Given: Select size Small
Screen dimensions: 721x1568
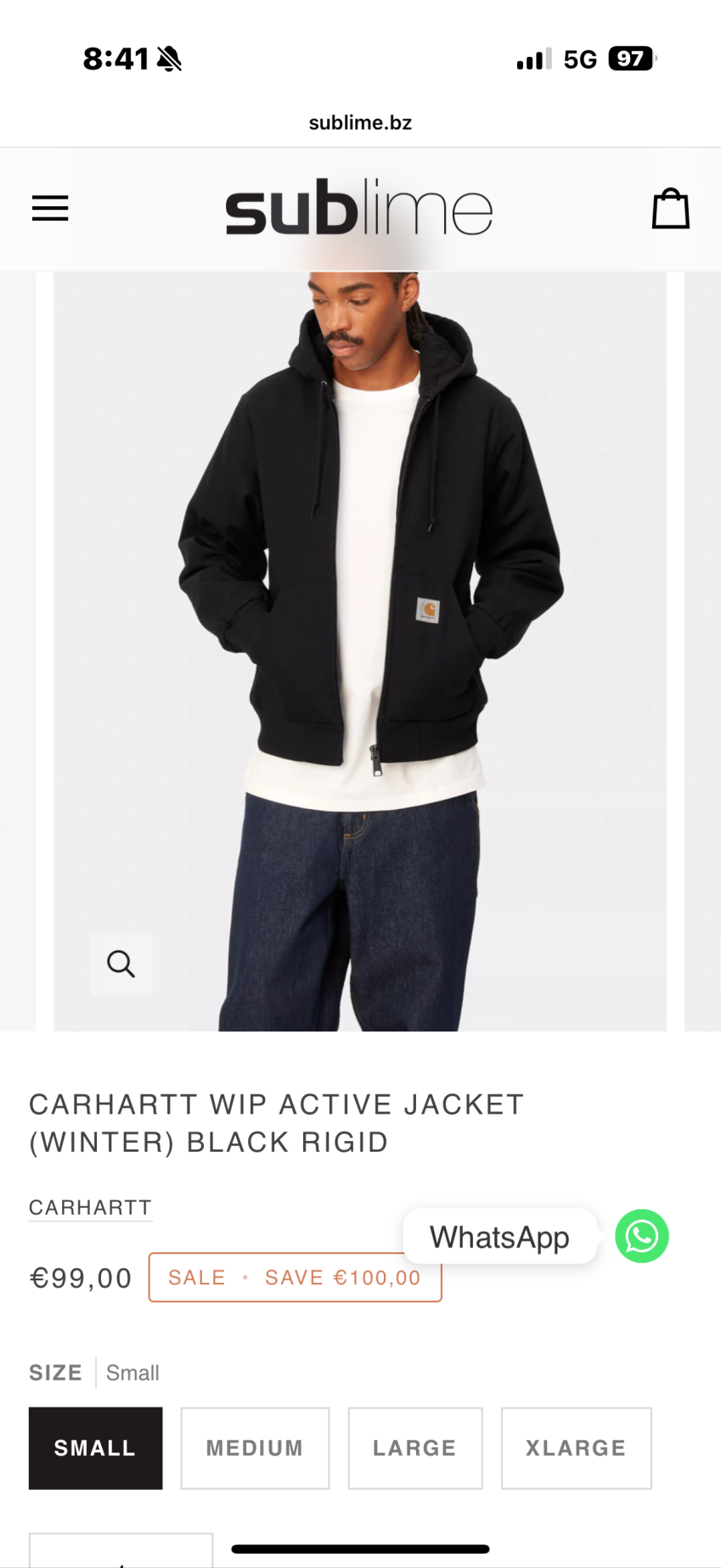Looking at the screenshot, I should pyautogui.click(x=95, y=1447).
